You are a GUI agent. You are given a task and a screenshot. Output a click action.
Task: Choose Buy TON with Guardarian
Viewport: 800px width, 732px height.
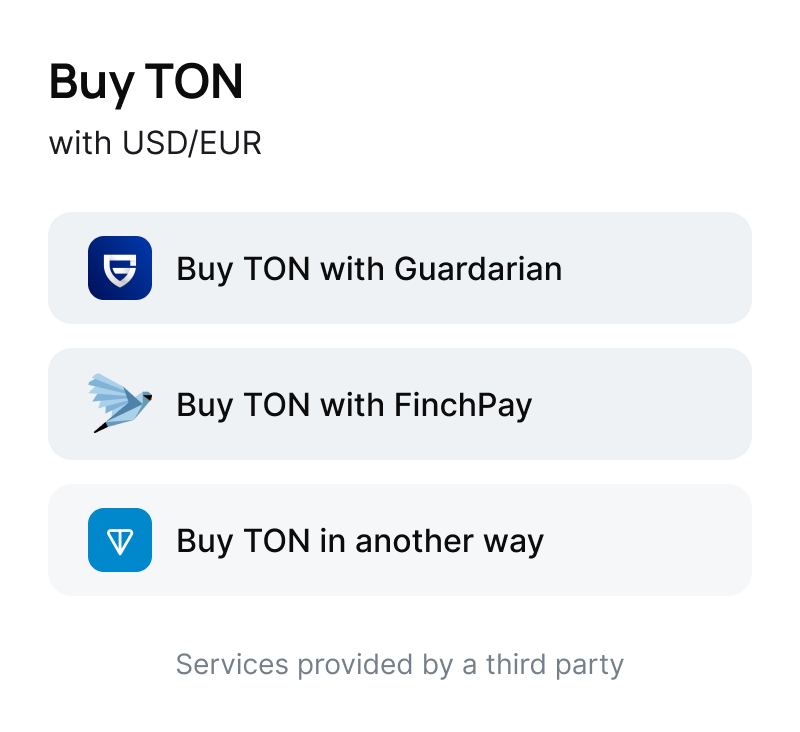[399, 268]
